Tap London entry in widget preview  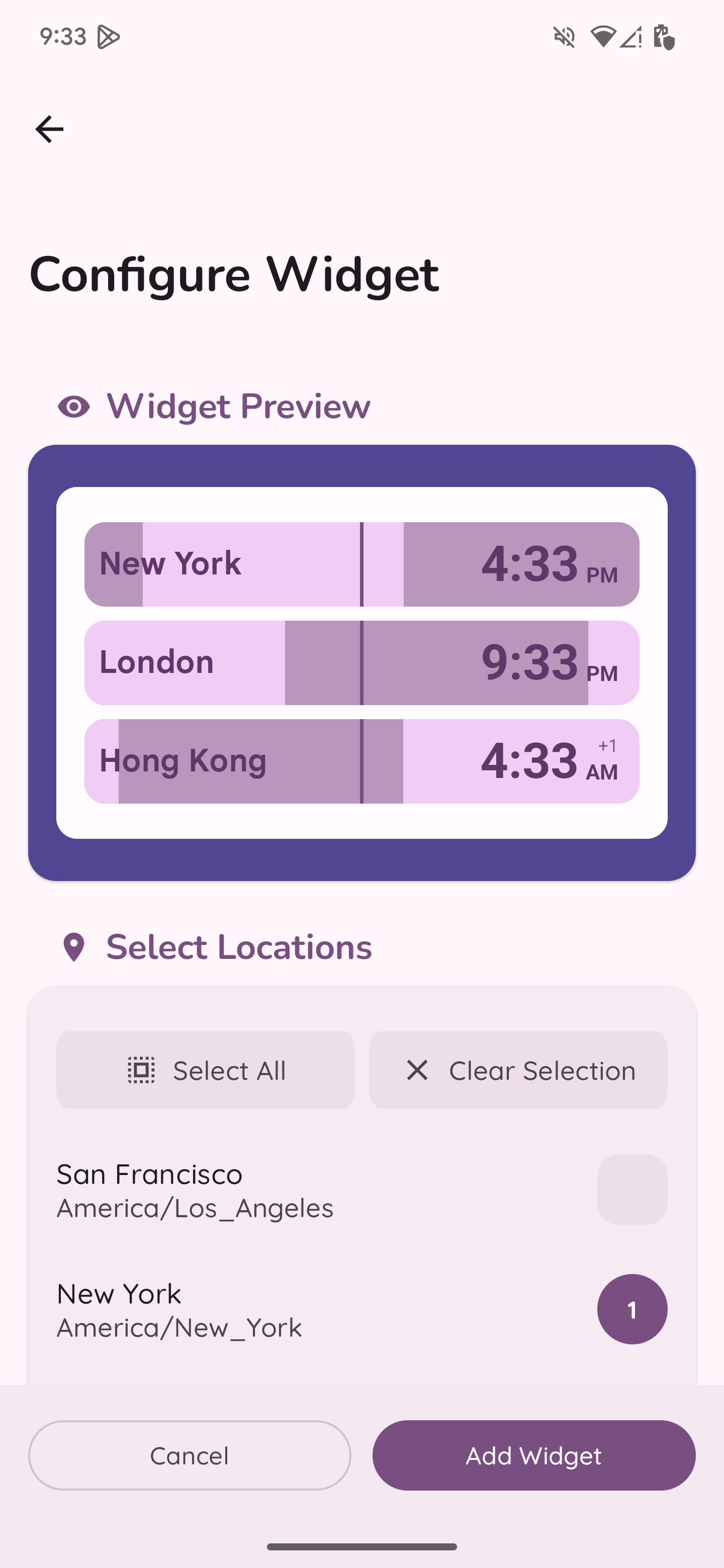point(361,662)
